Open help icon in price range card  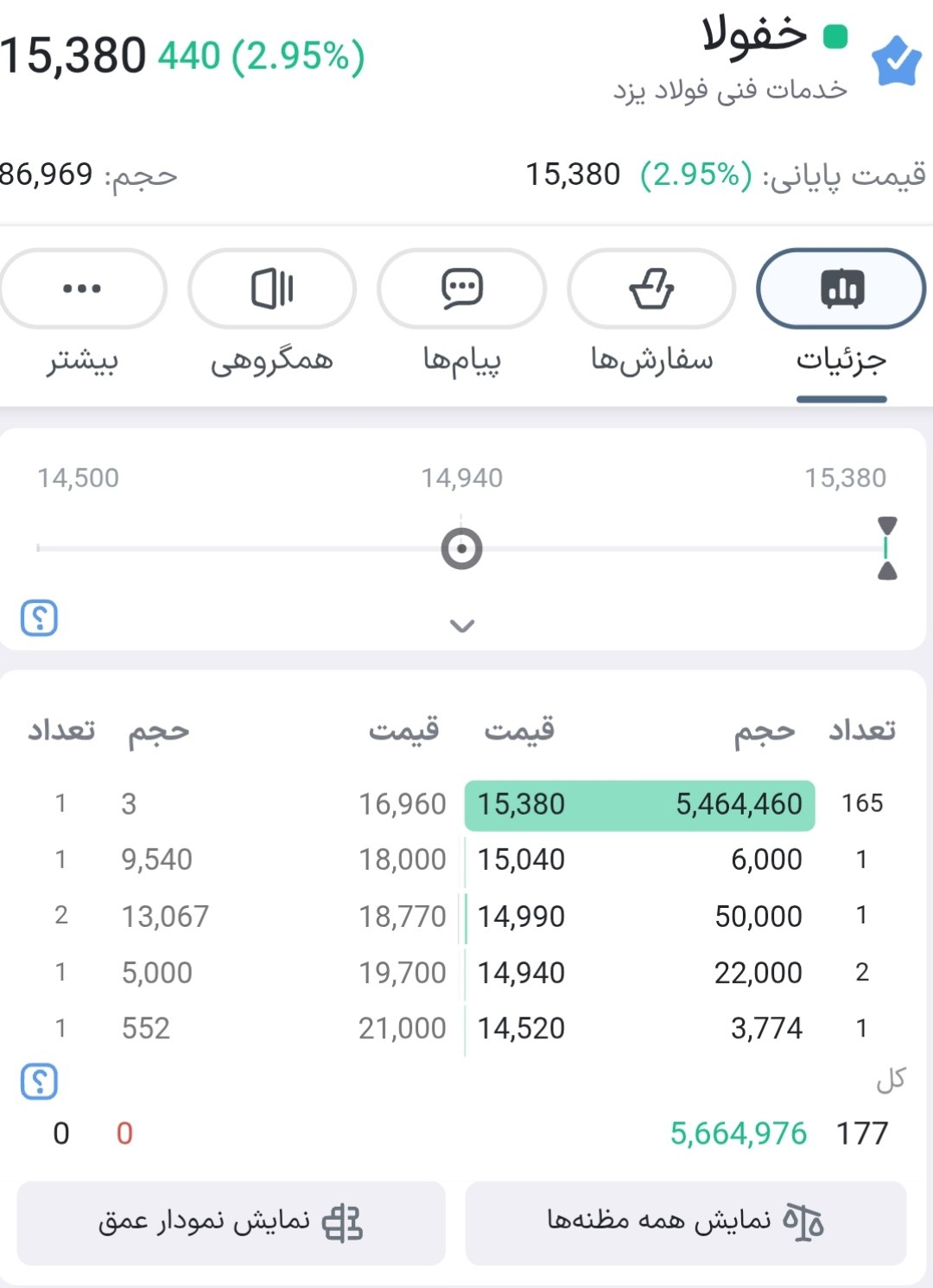click(x=39, y=618)
